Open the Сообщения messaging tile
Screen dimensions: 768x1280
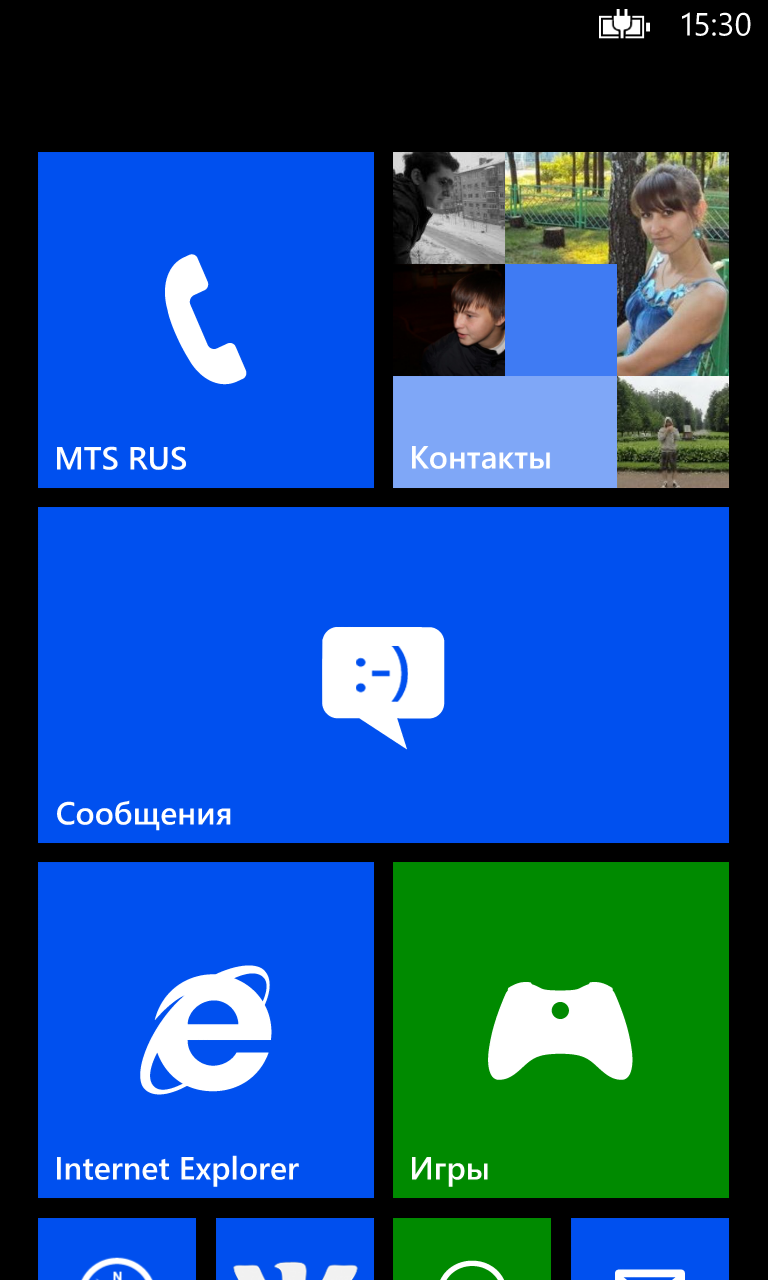(383, 675)
